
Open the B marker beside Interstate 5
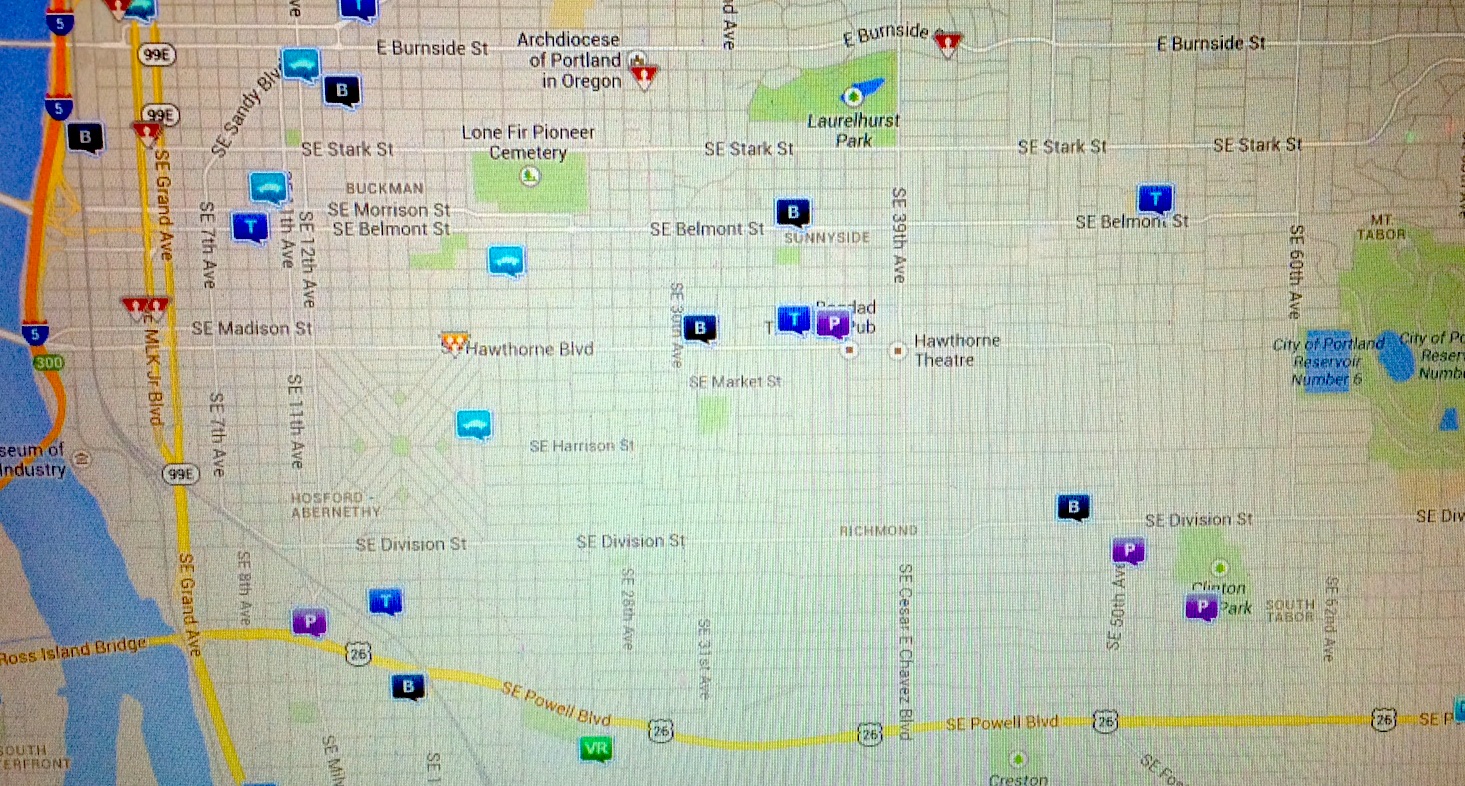[86, 136]
